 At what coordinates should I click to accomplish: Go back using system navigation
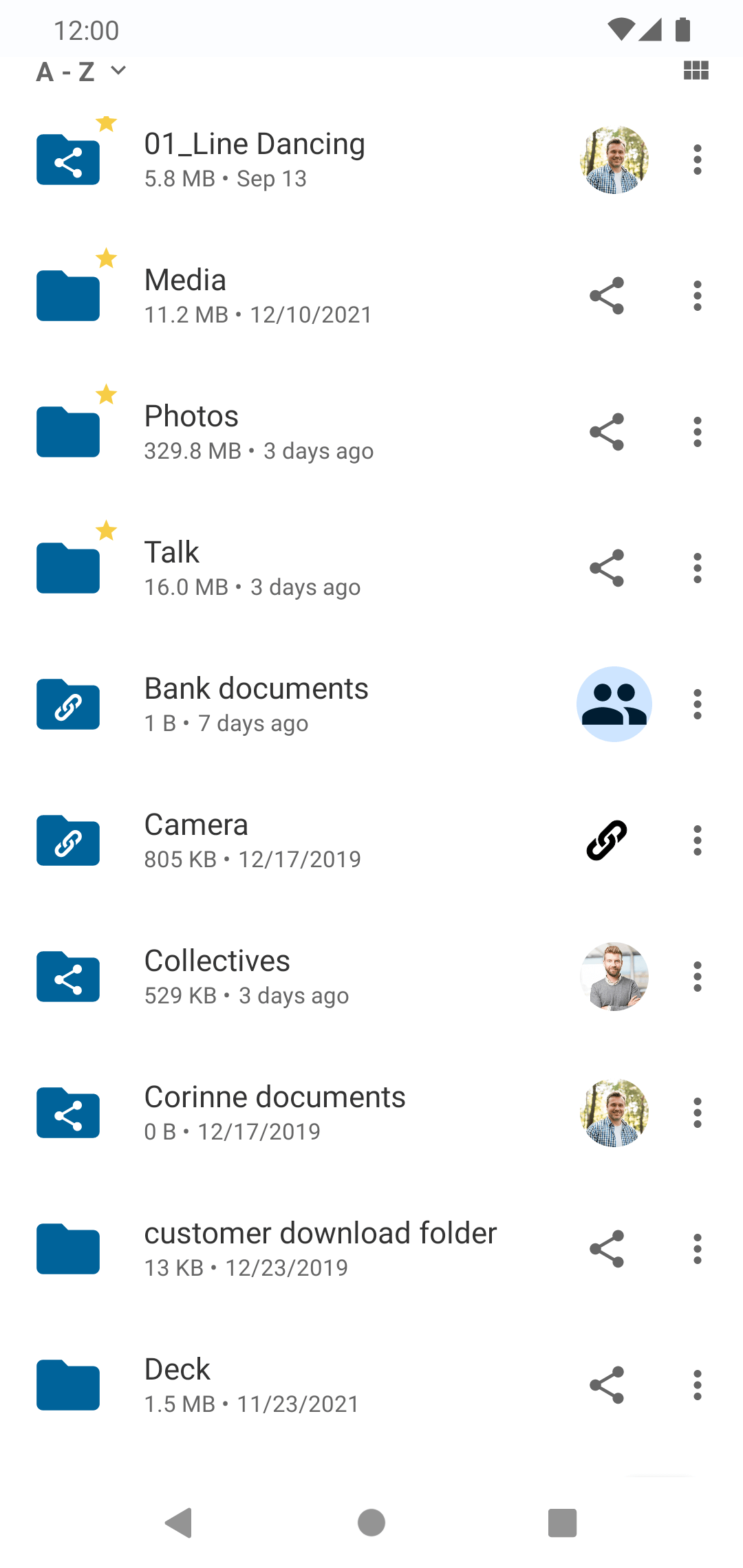[179, 1523]
